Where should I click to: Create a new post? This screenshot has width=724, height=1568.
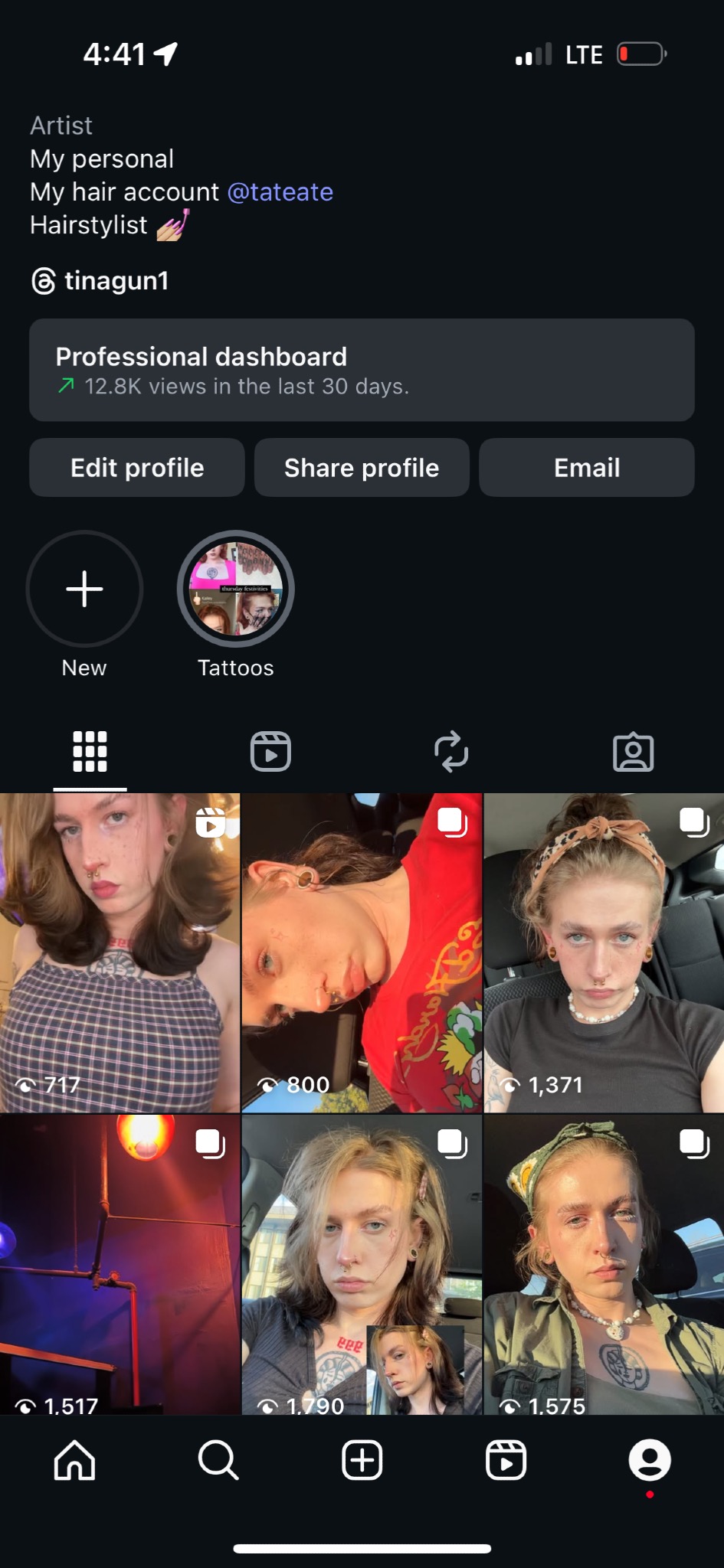click(x=362, y=1461)
